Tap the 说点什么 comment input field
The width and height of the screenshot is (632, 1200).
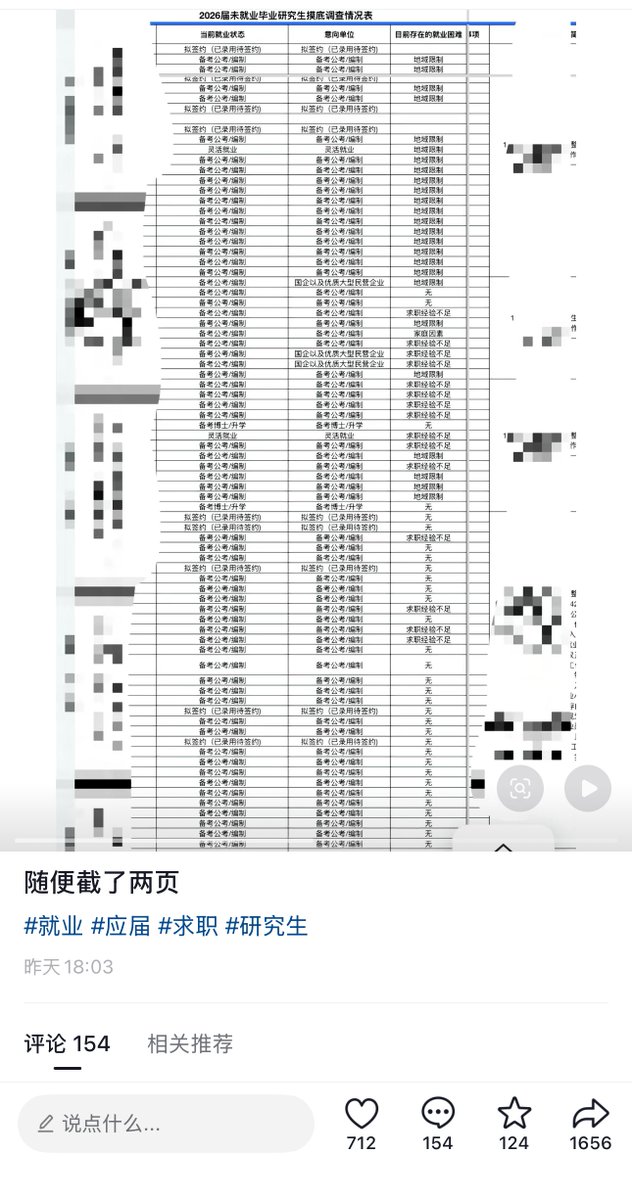166,1123
